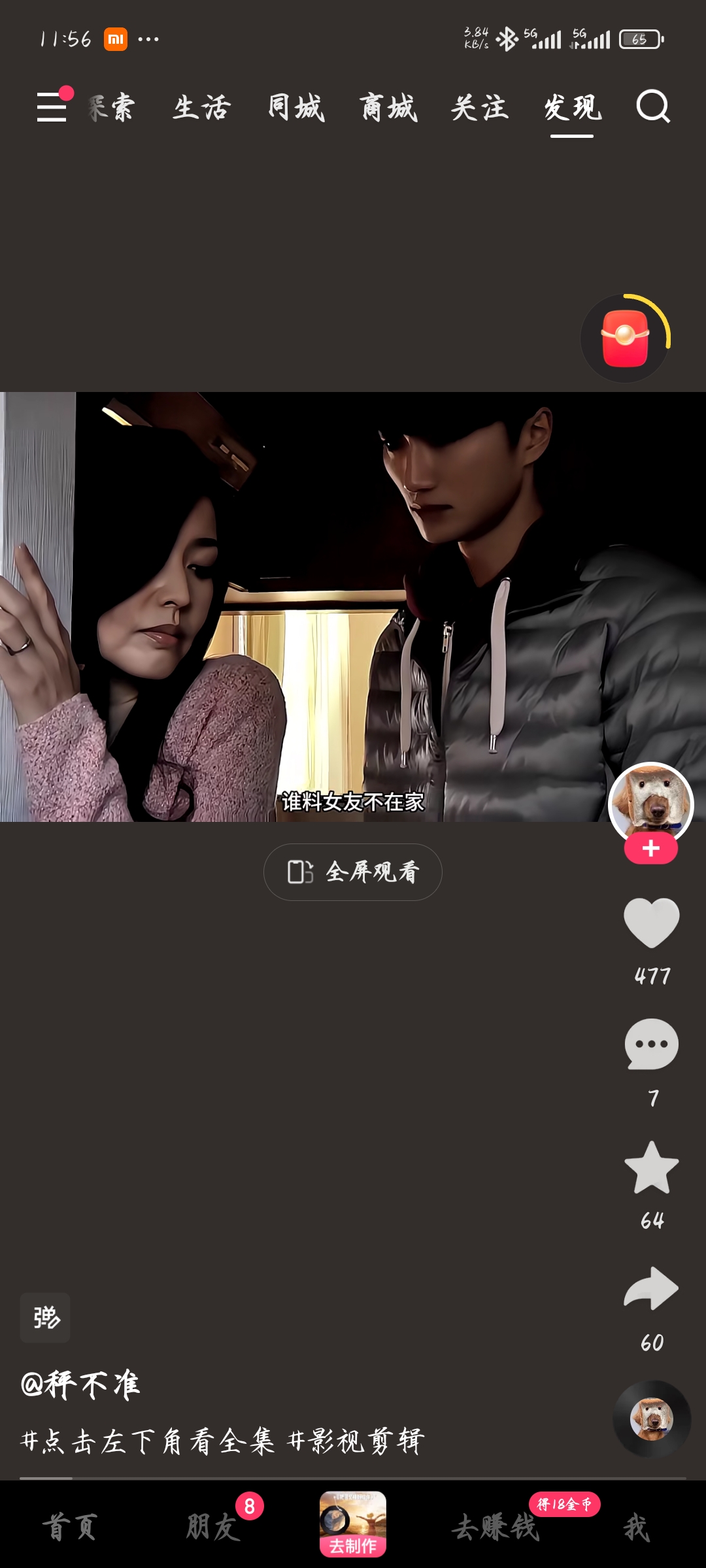Tap the red envelope reward icon

click(625, 338)
